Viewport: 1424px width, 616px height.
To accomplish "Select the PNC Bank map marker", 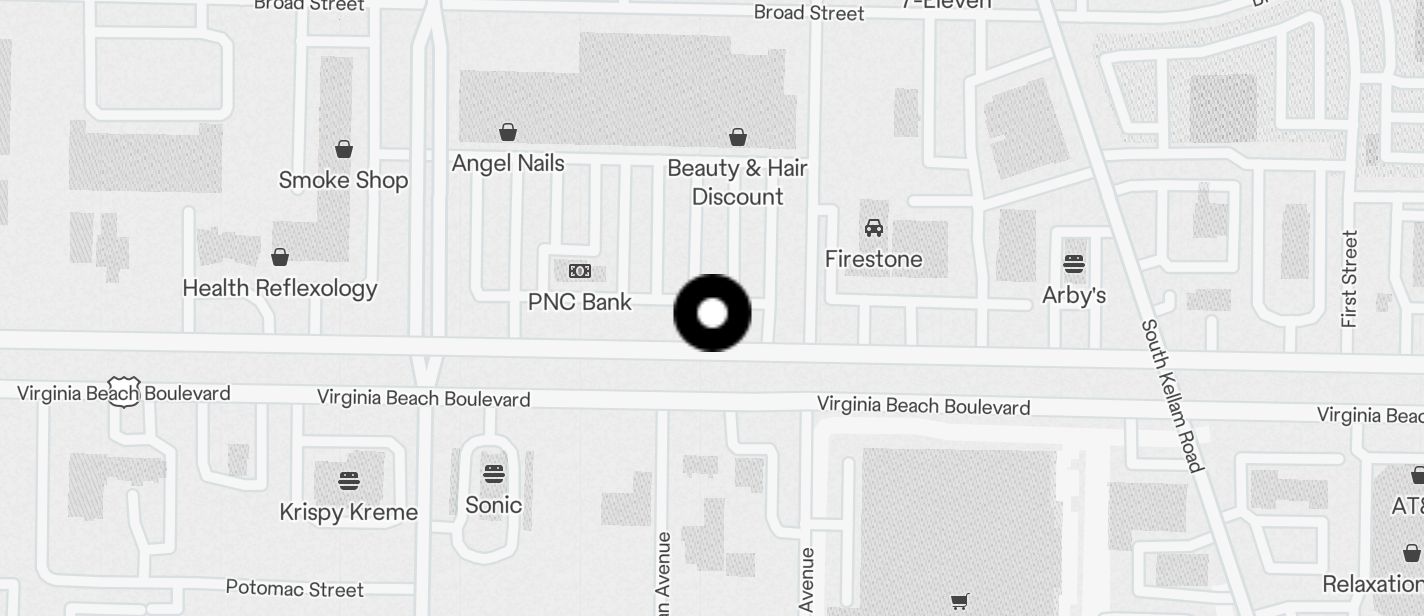I will point(580,271).
